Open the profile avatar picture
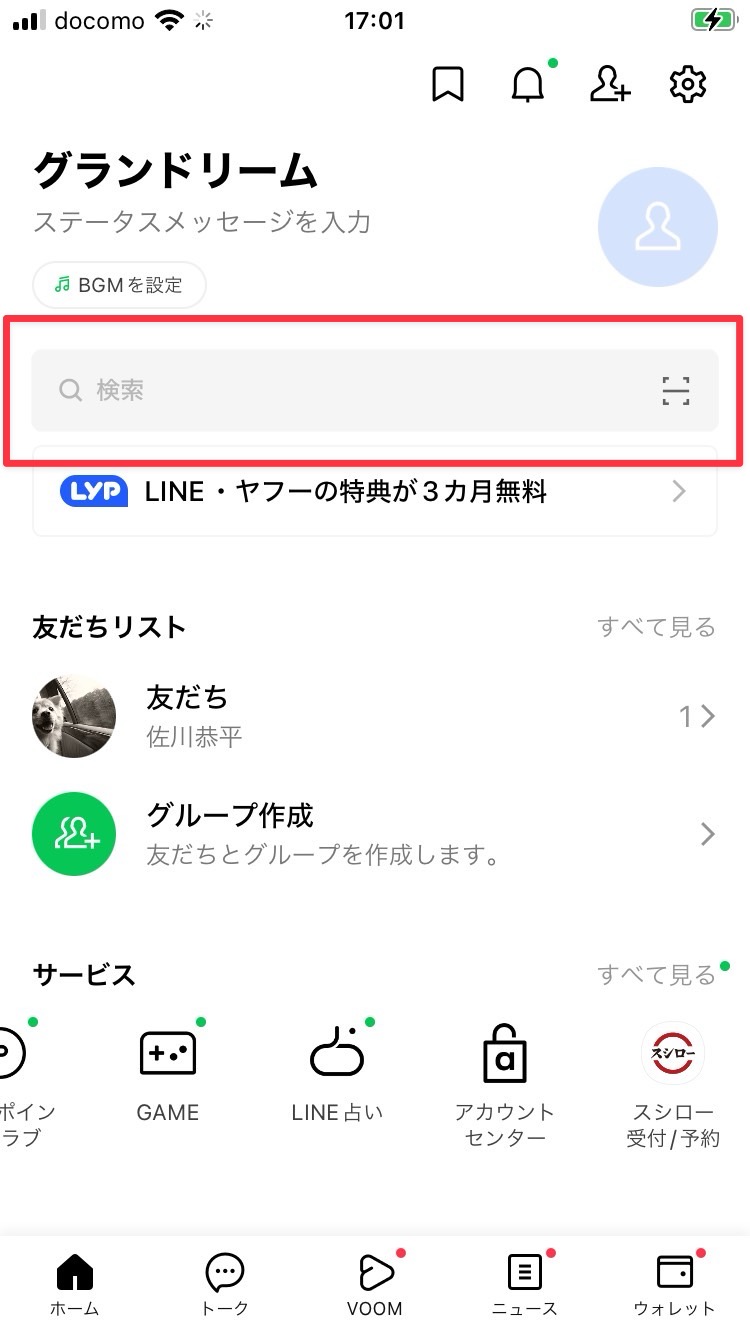Image resolution: width=750 pixels, height=1334 pixels. tap(657, 227)
